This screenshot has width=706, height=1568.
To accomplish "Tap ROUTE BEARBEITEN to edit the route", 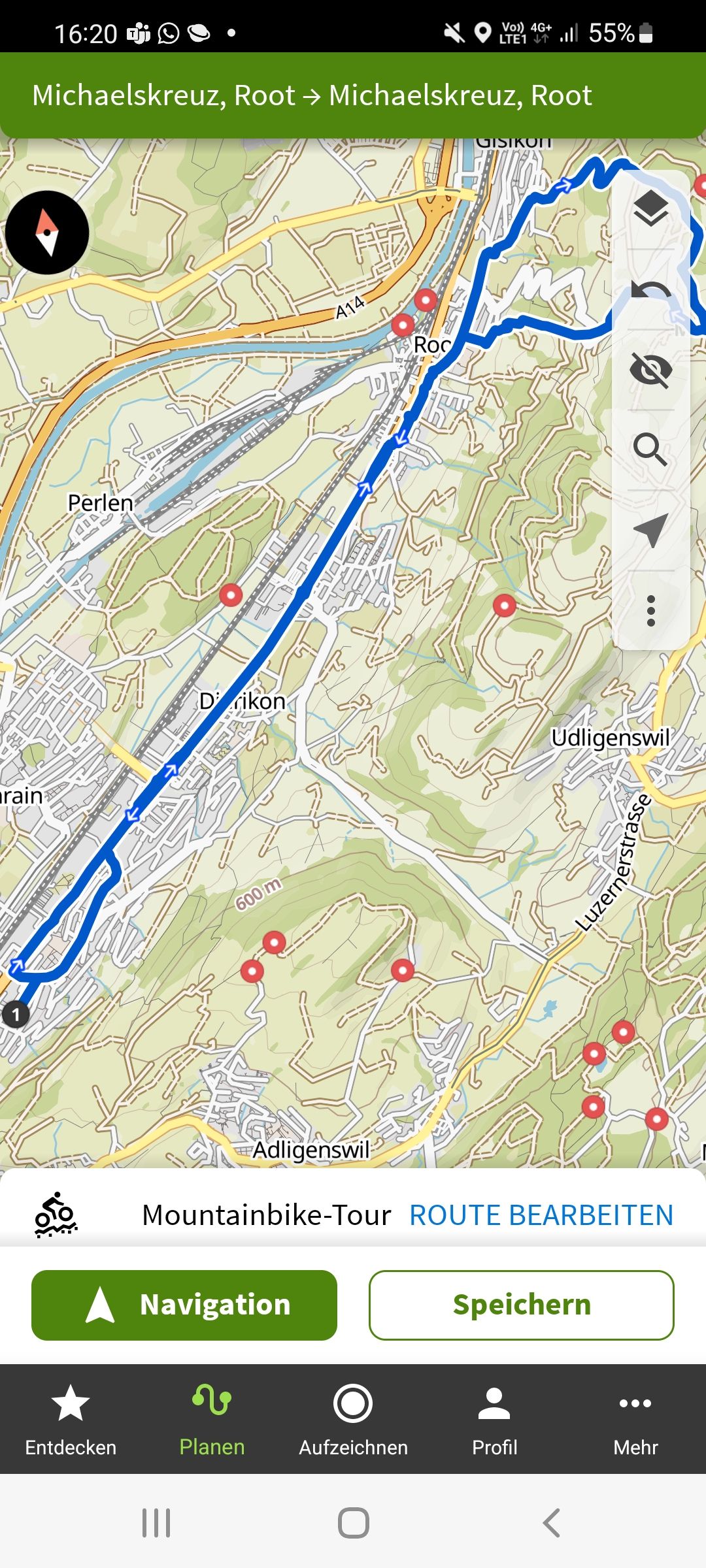I will pos(541,1215).
